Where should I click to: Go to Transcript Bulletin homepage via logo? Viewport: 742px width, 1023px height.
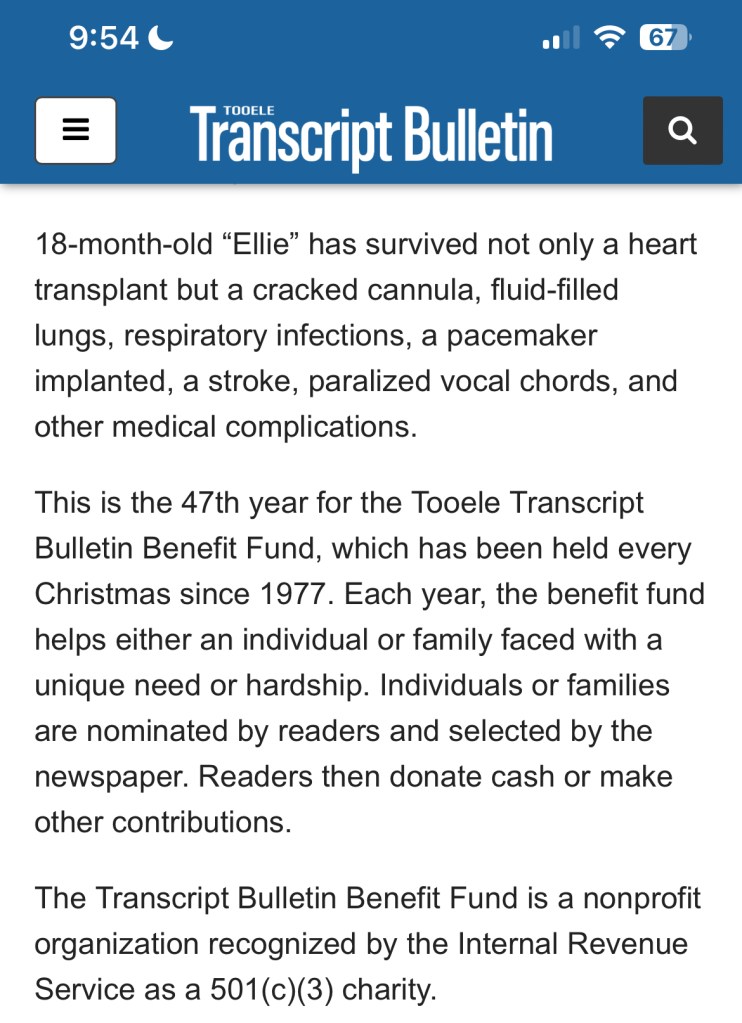click(371, 135)
